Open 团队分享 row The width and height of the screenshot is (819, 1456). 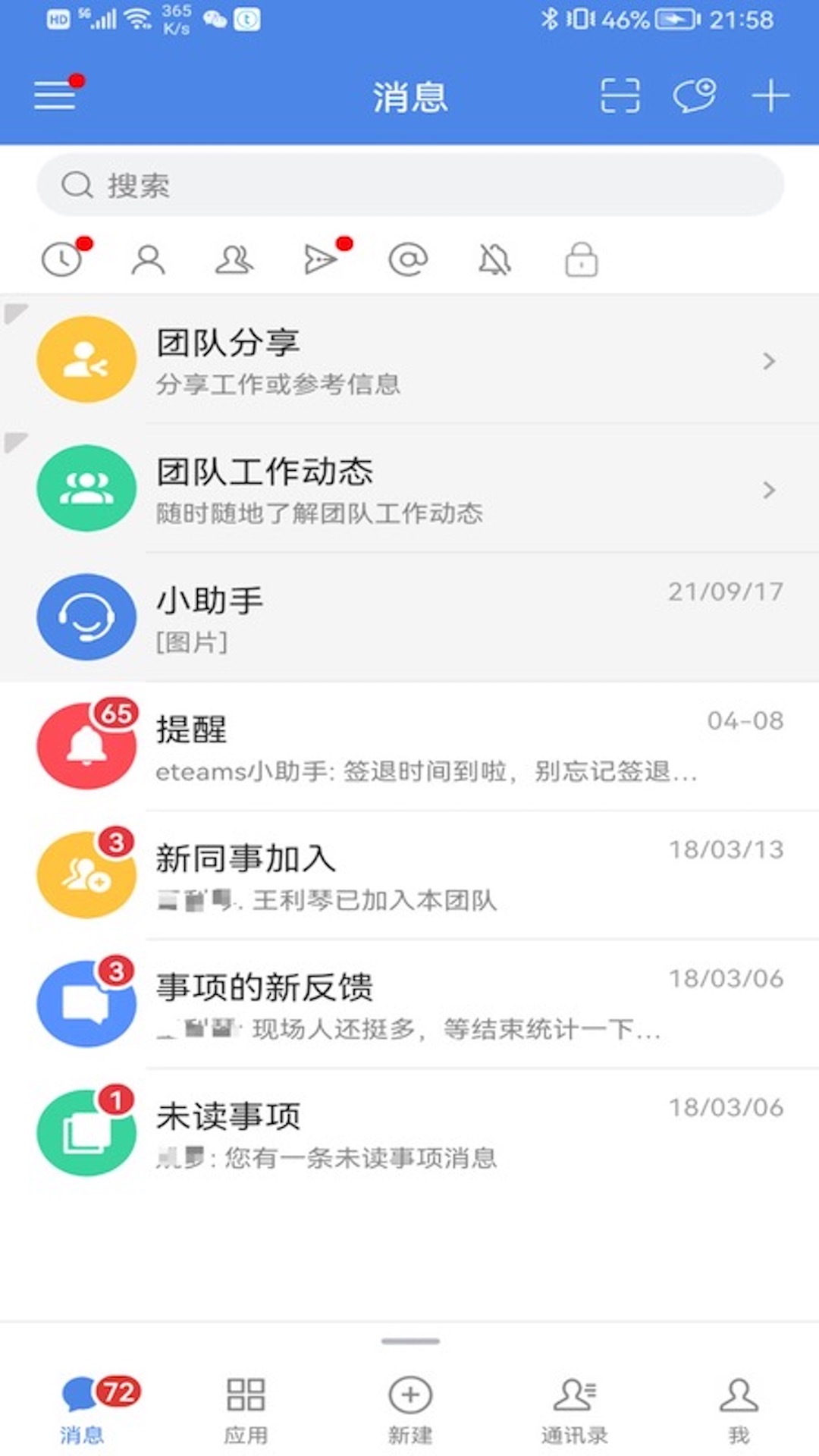point(409,360)
